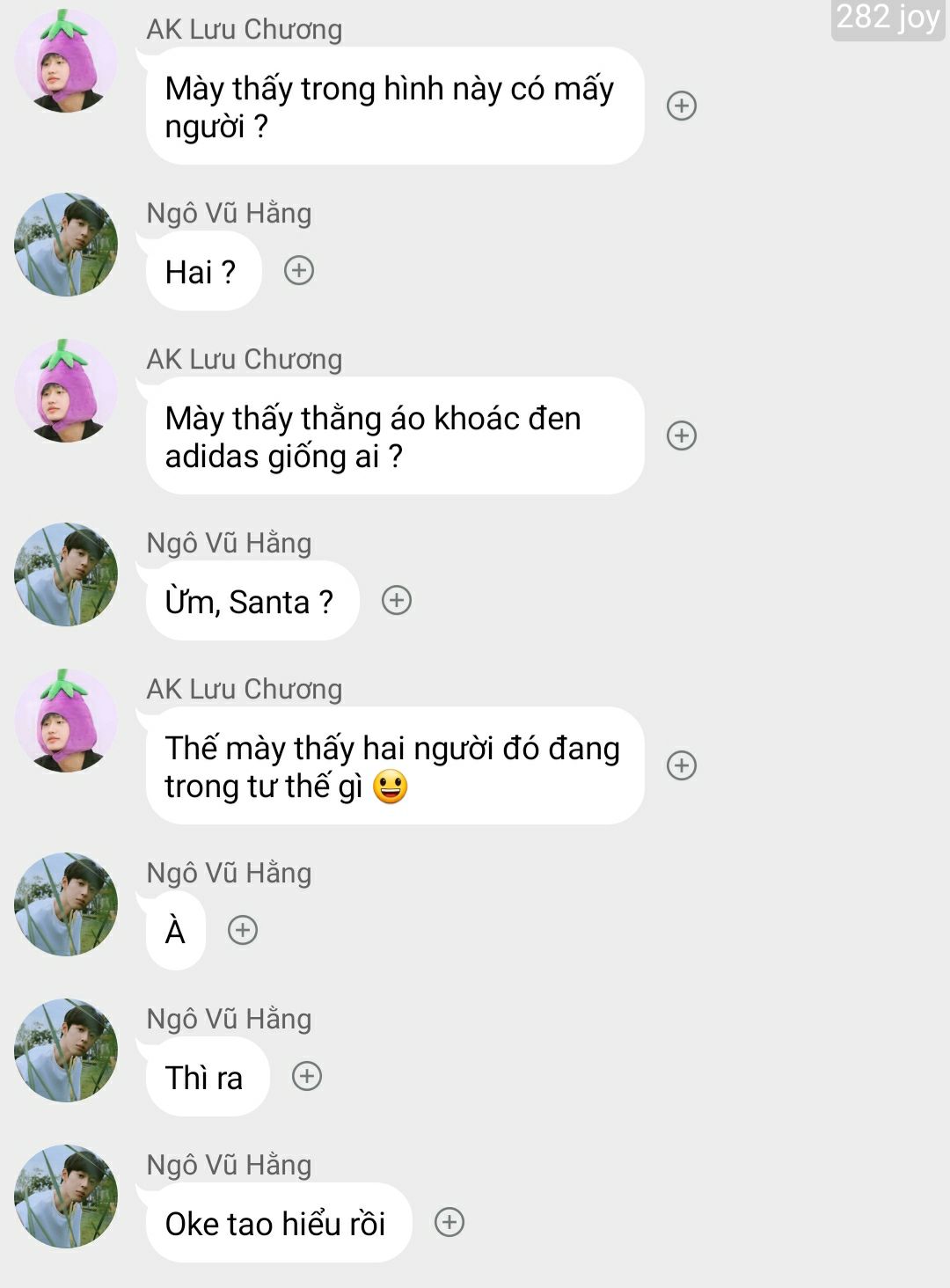This screenshot has width=950, height=1288.
Task: Add a reaction to "Mày thấy trong hình này có mấy người ?"
Action: [x=682, y=106]
